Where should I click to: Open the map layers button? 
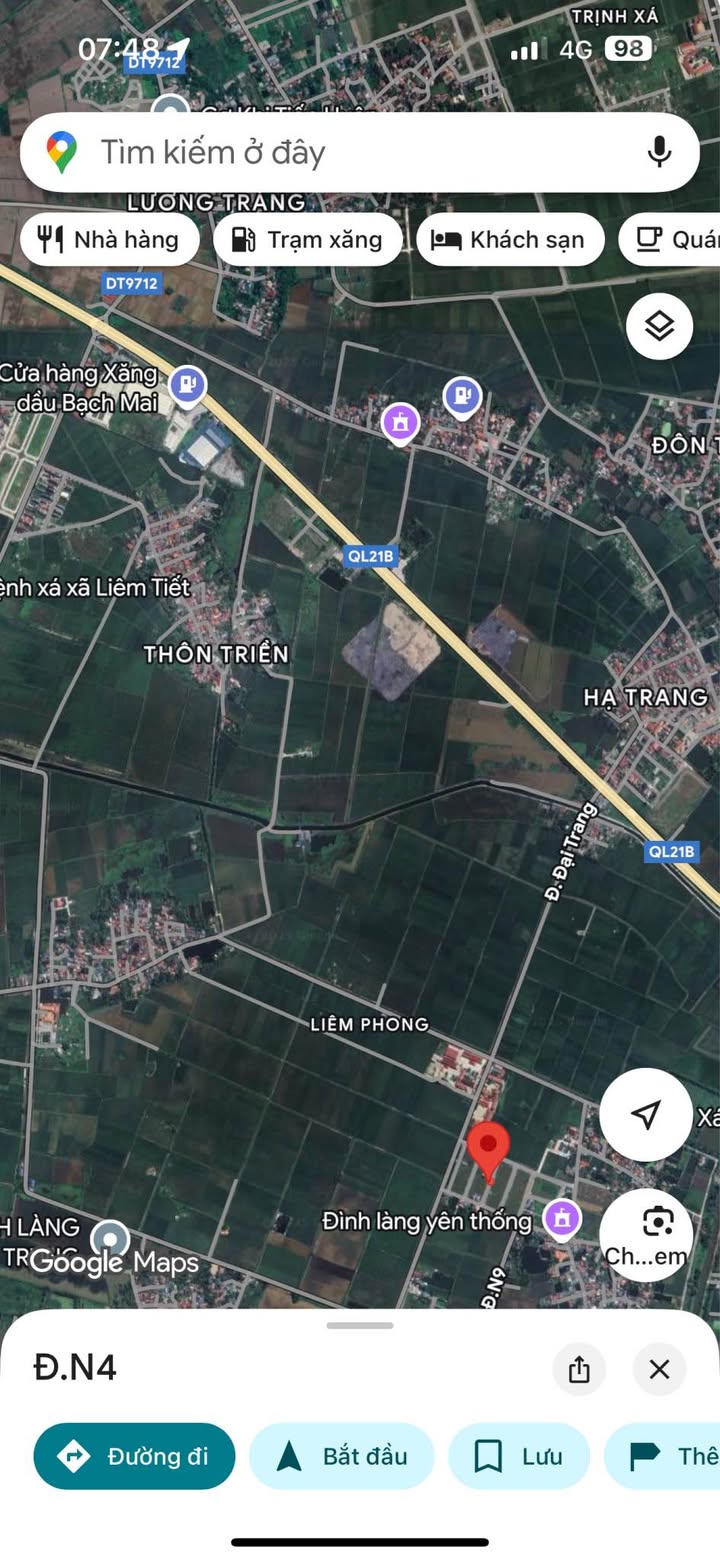(x=659, y=326)
